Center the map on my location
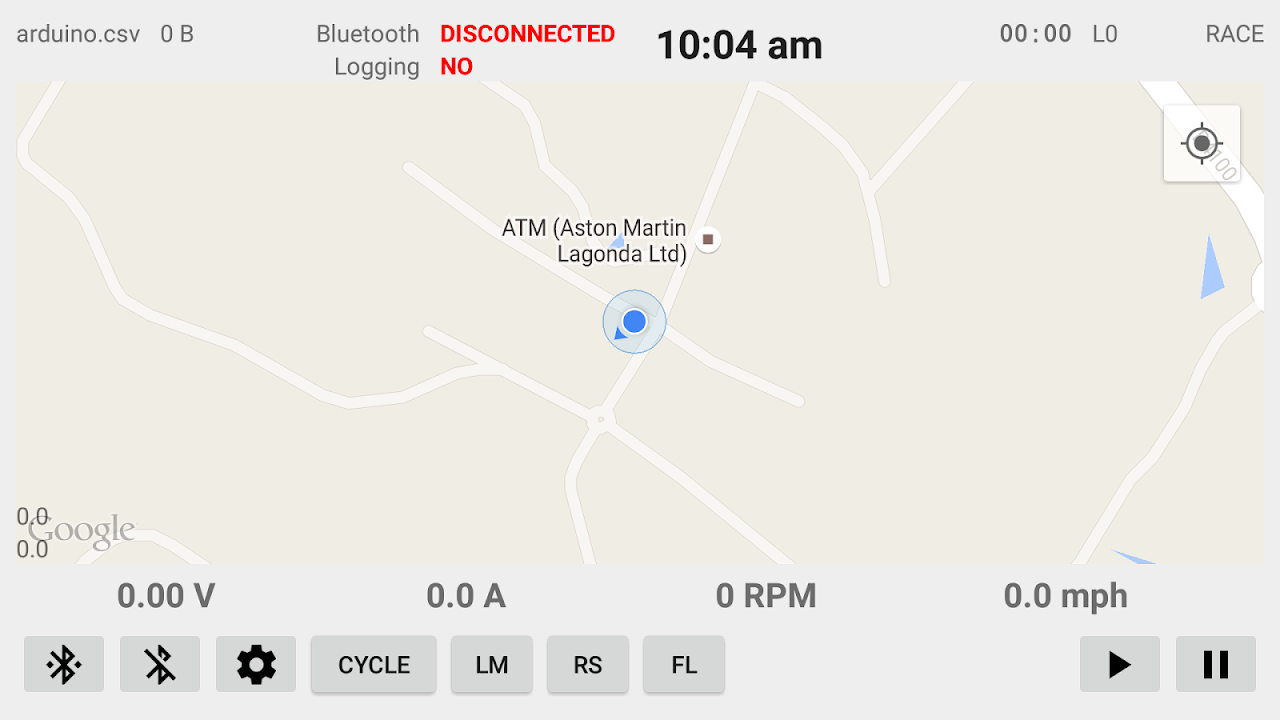This screenshot has height=720, width=1280. click(x=1202, y=144)
